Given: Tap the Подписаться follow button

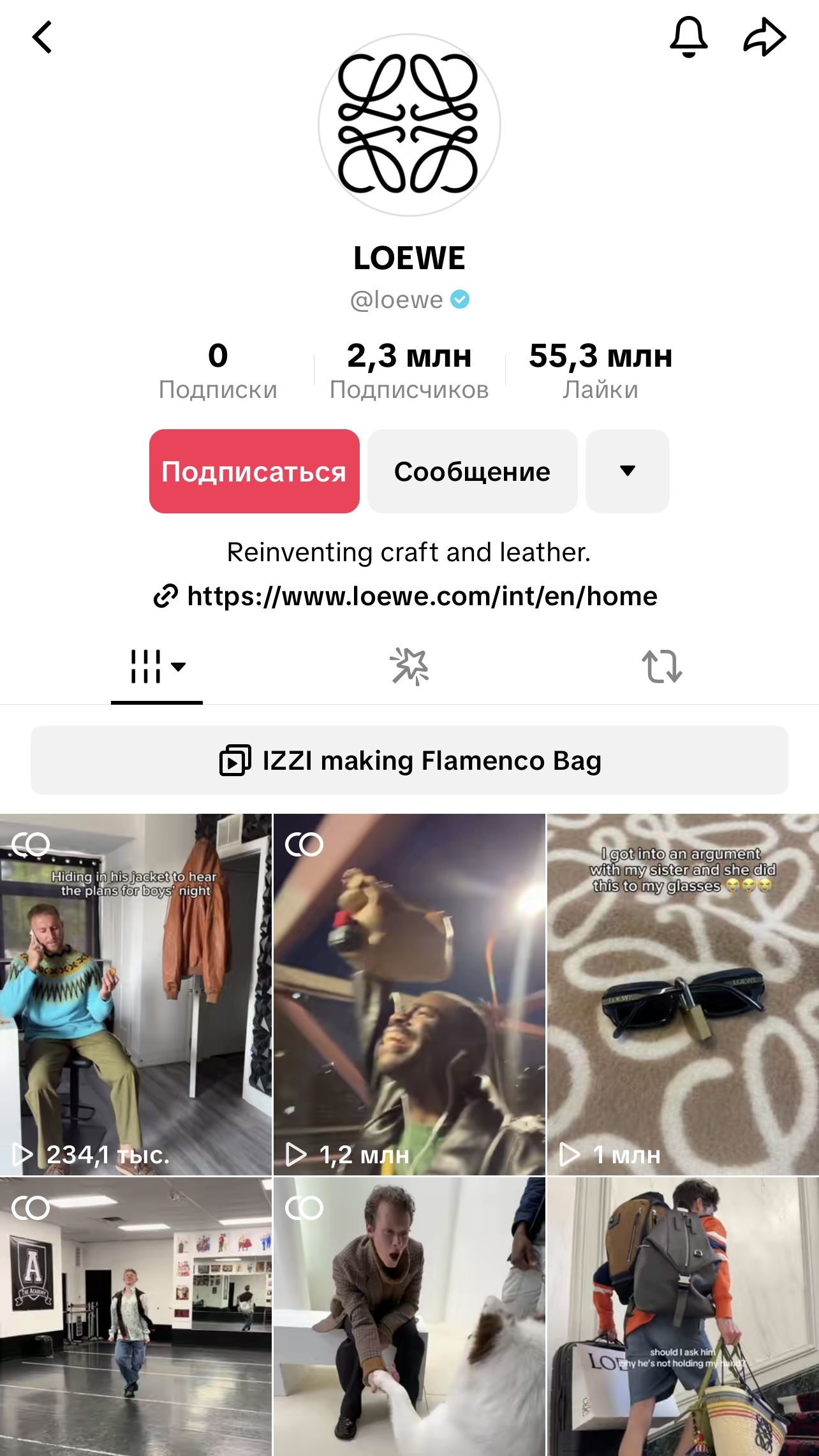Looking at the screenshot, I should pos(254,471).
